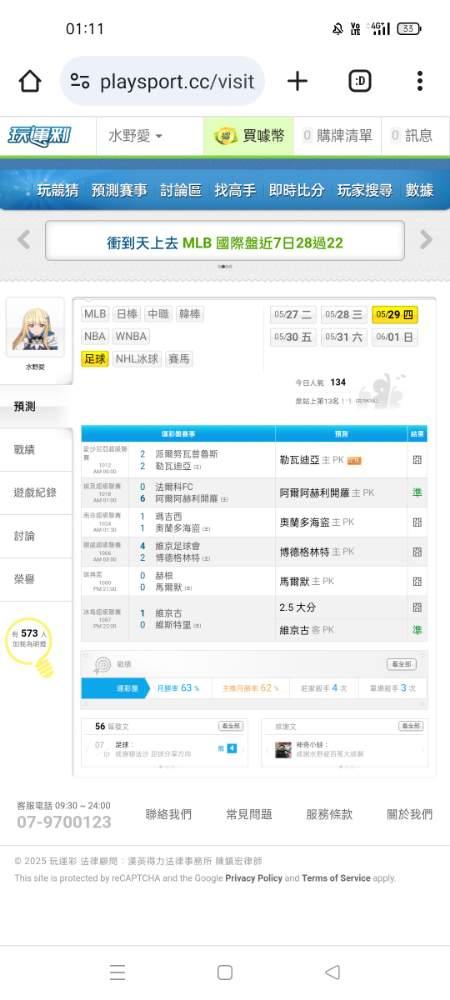Tap the system back button

coord(332,972)
